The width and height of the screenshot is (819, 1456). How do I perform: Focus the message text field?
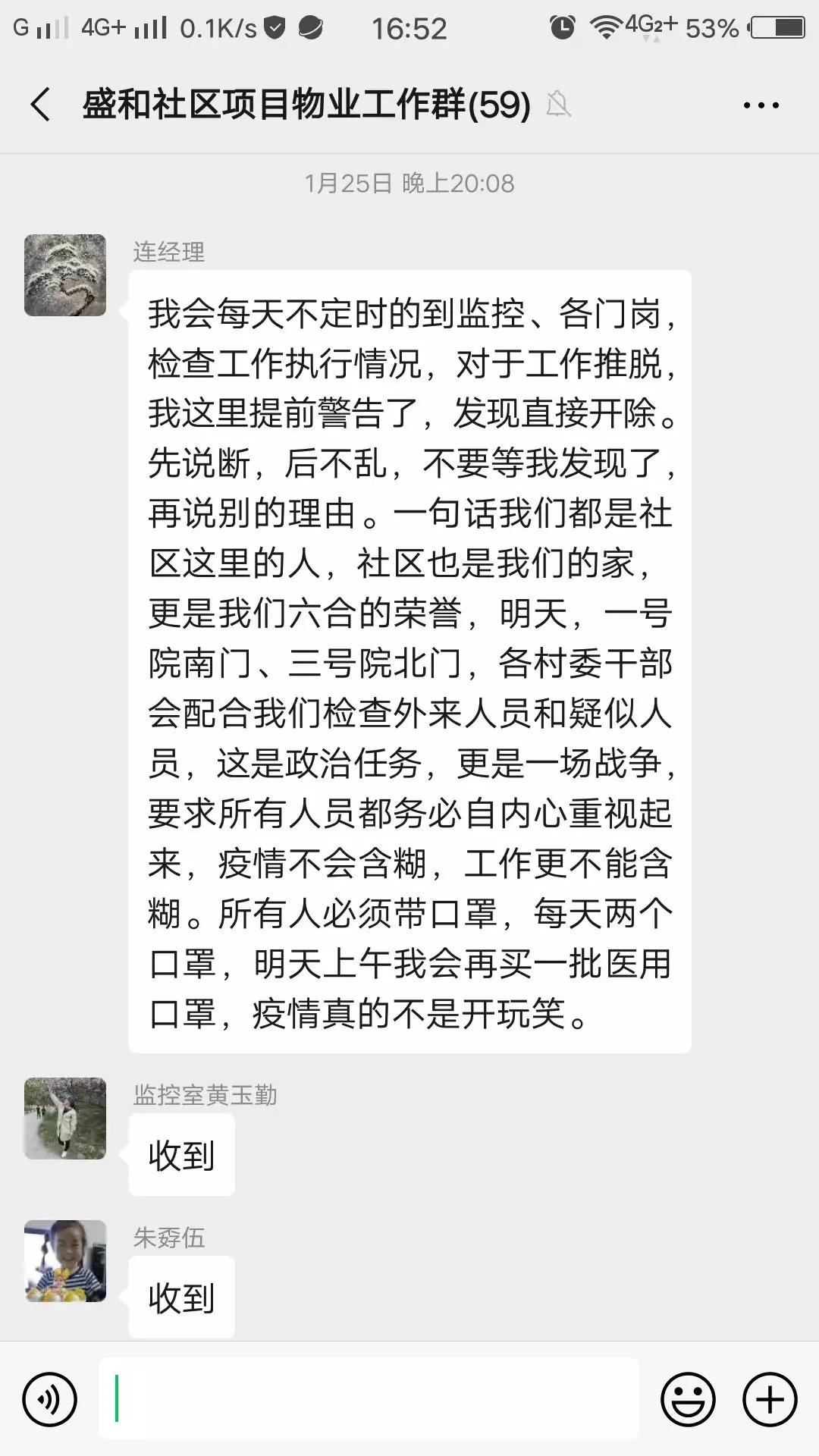pos(369,1398)
